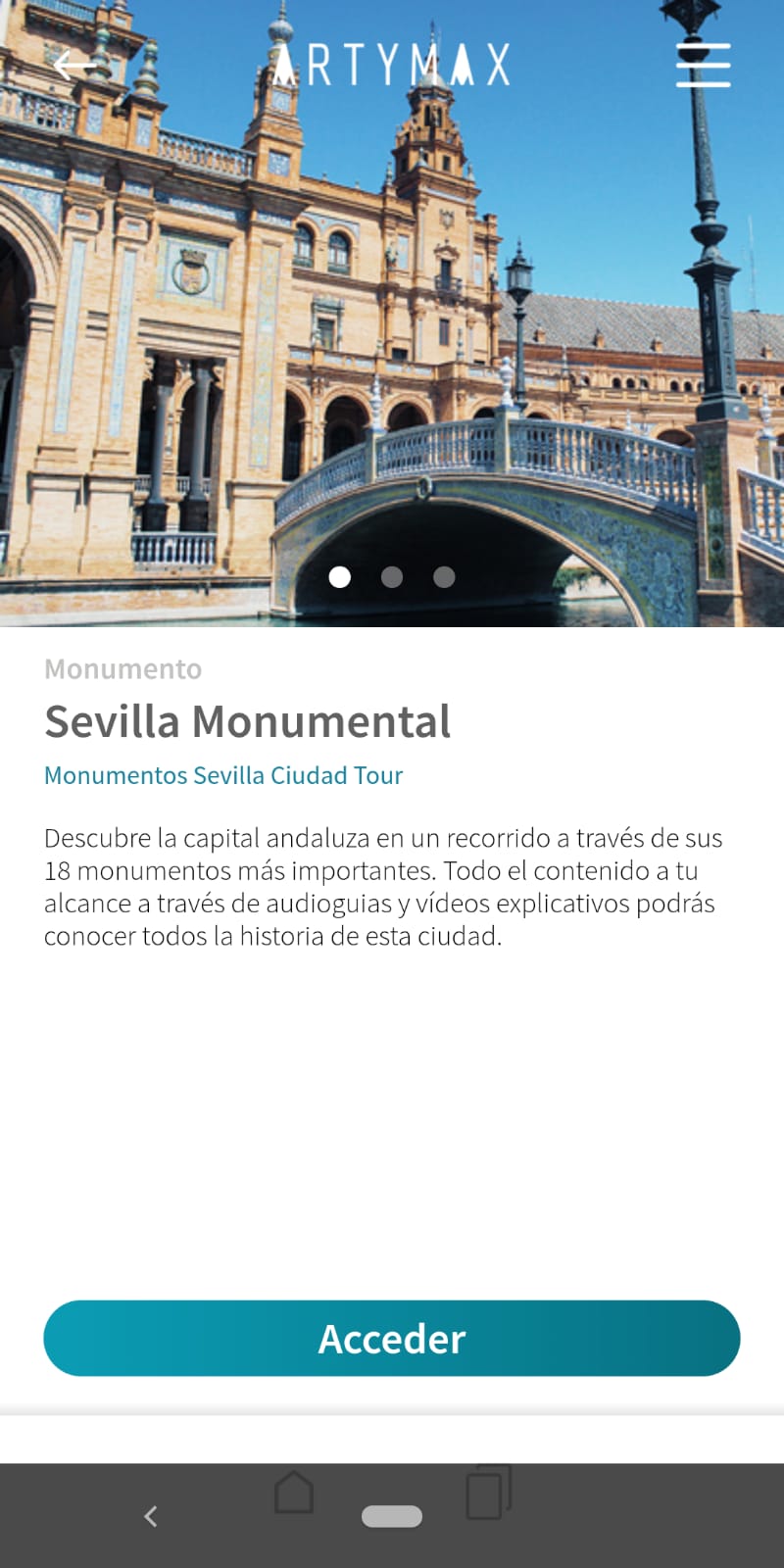The image size is (784, 1568).
Task: Go to the system home screen
Action: point(293,1493)
